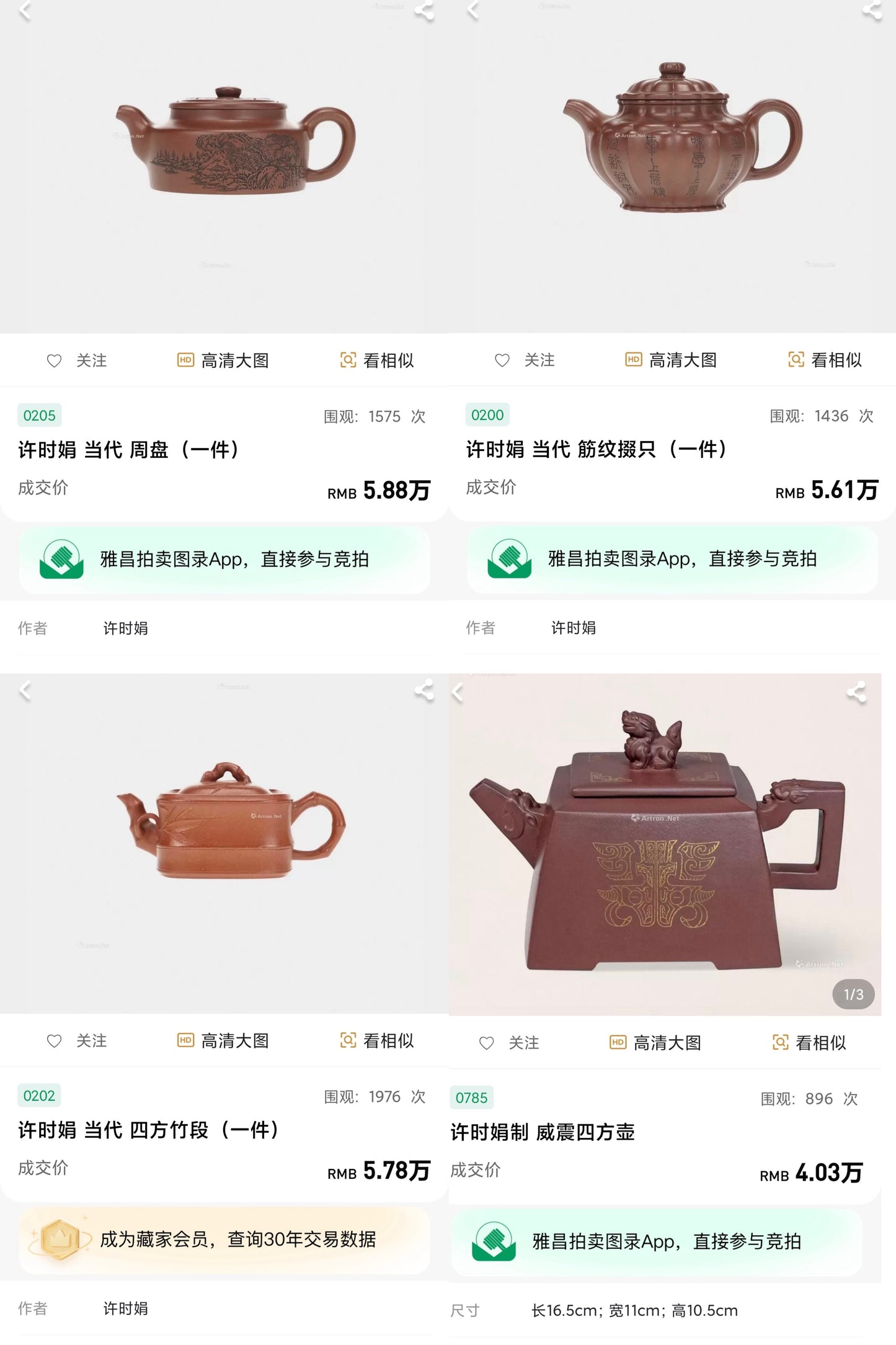The height and width of the screenshot is (1345, 896).
Task: Toggle the 关注 follow heart for lot 0205
Action: click(55, 360)
